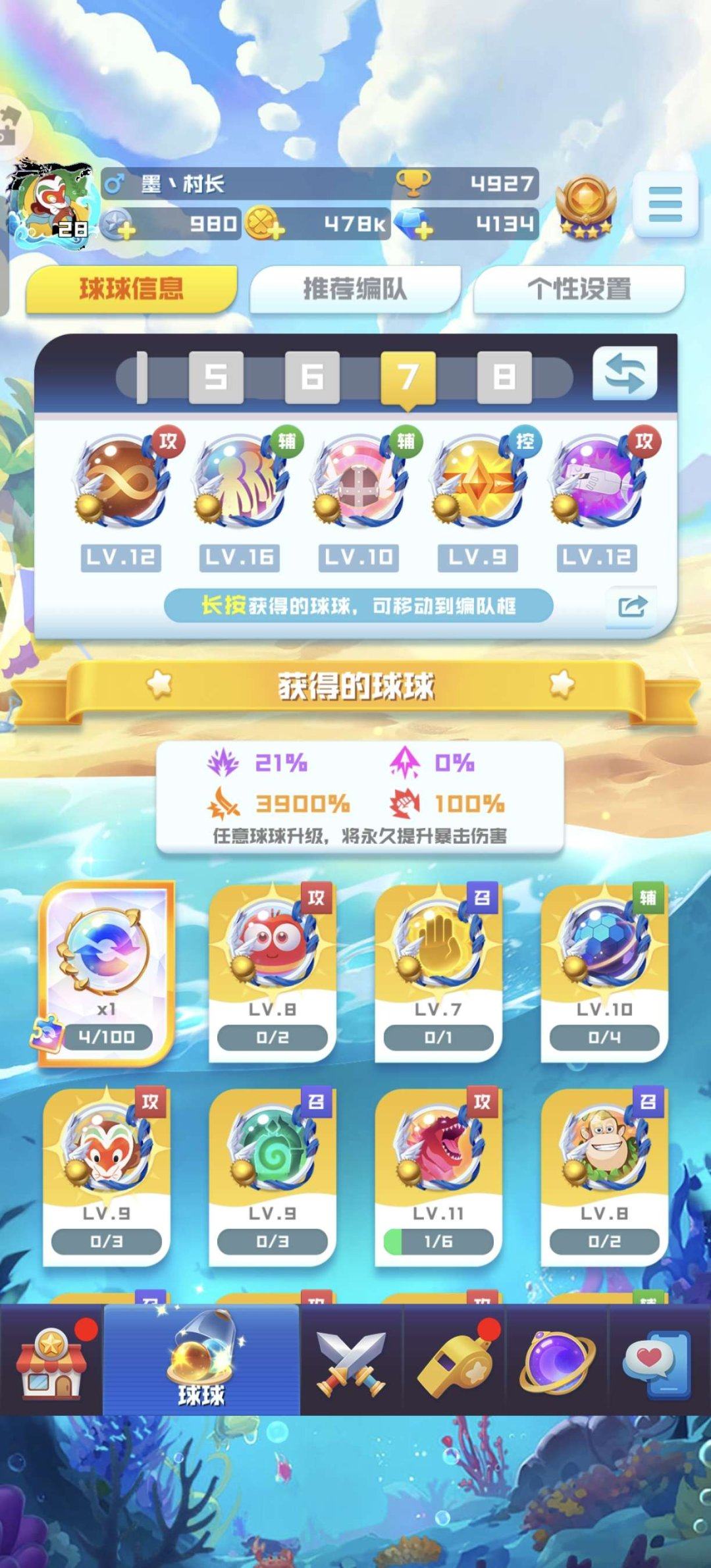Tap the swap team arrows button
Screen dimensions: 711x1568
click(x=625, y=375)
